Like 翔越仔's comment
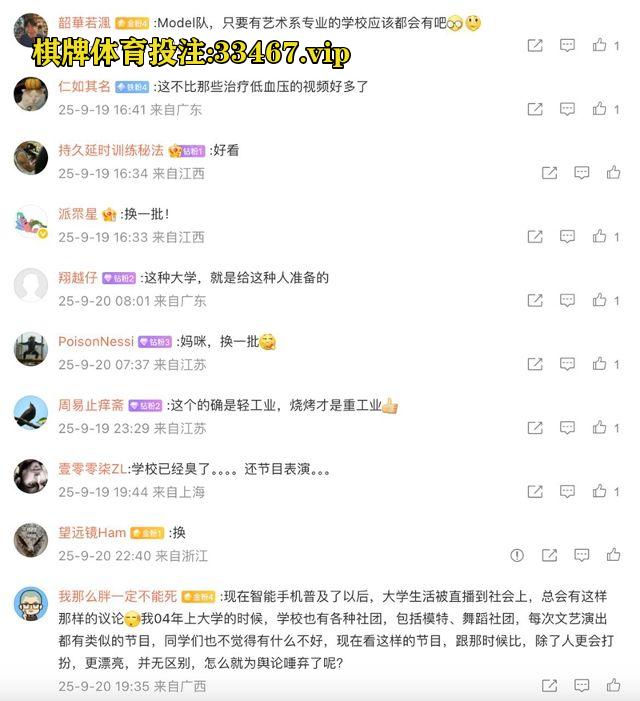This screenshot has height=701, width=640. pos(599,300)
